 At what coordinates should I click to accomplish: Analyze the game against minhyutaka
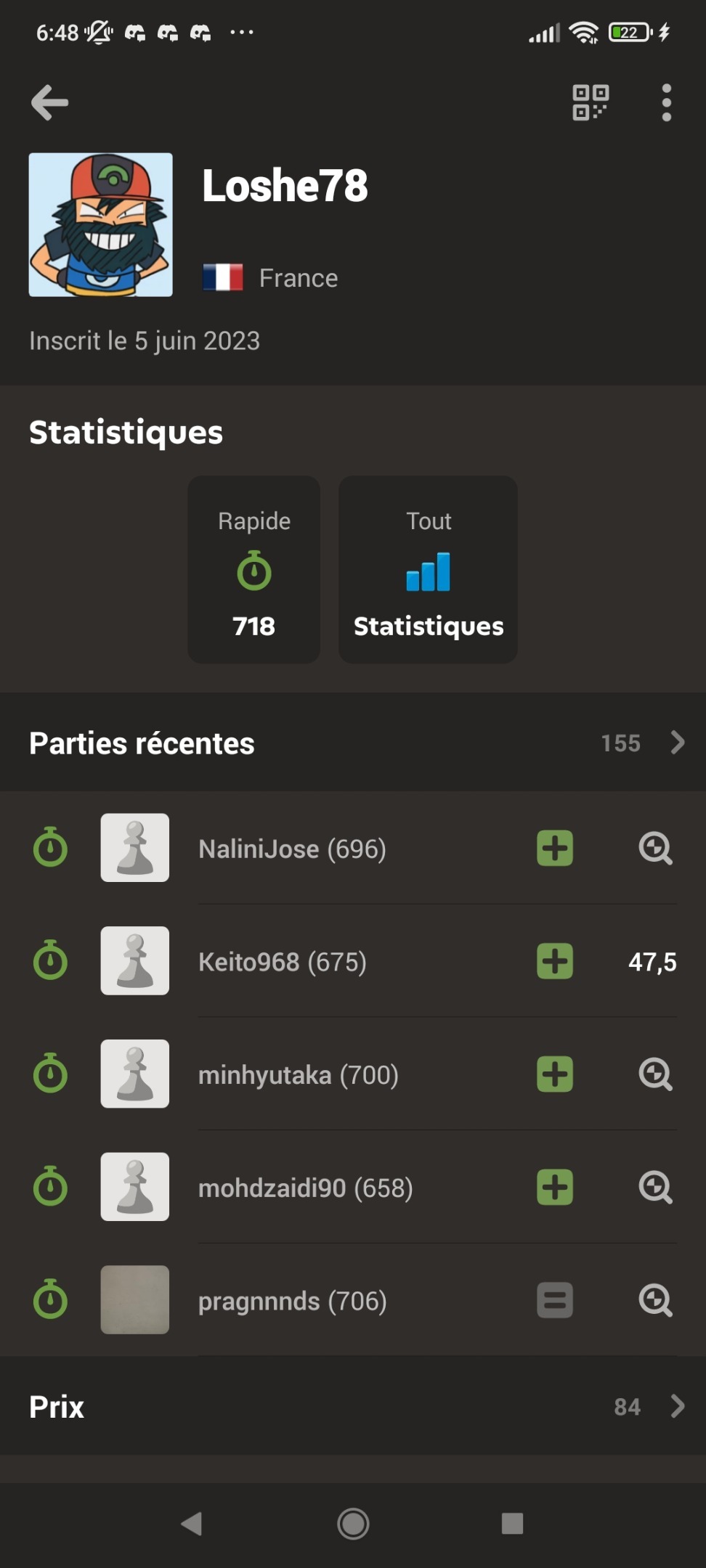tap(655, 1075)
